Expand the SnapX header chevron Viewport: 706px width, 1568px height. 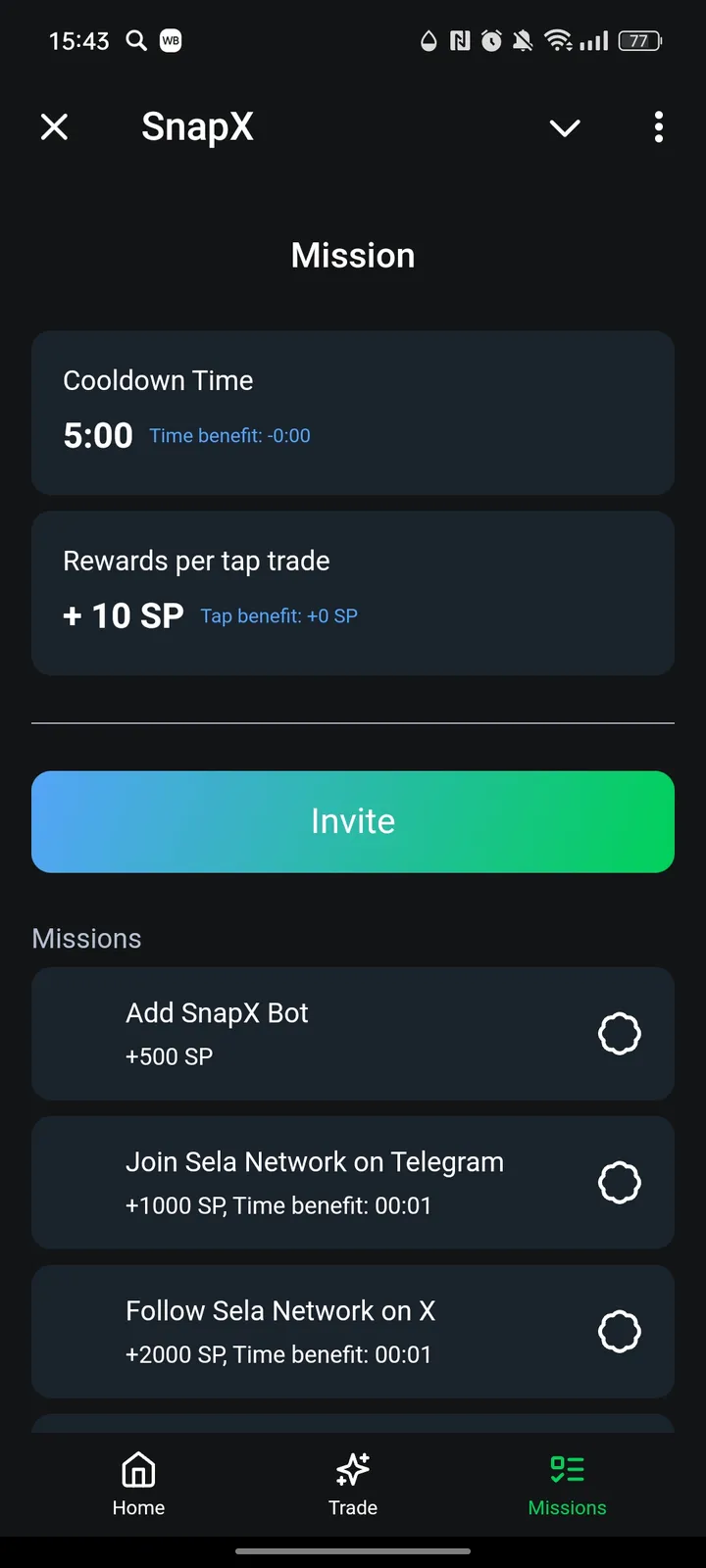pyautogui.click(x=565, y=127)
